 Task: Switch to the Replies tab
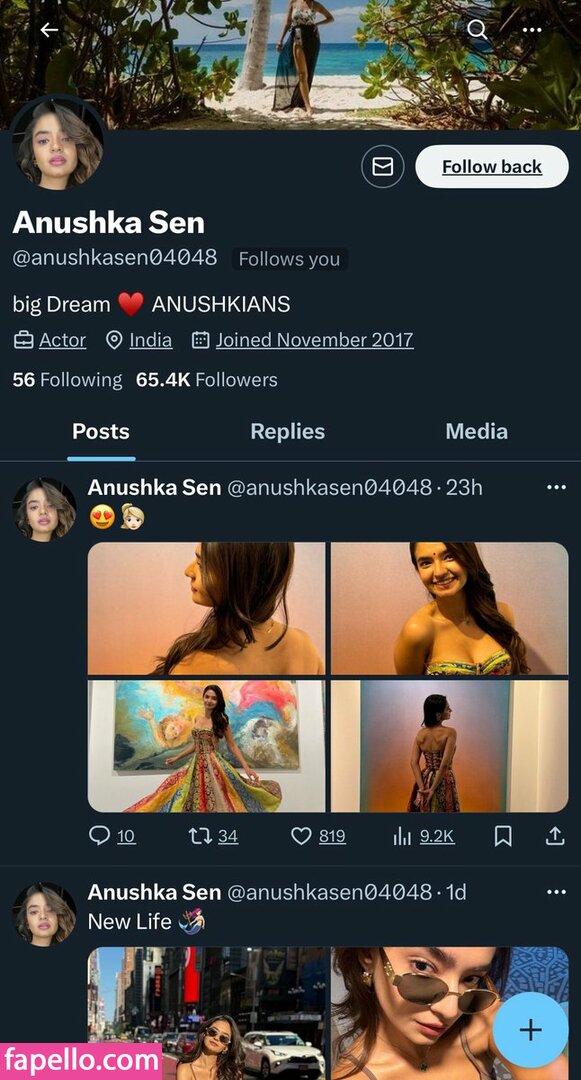pos(288,432)
